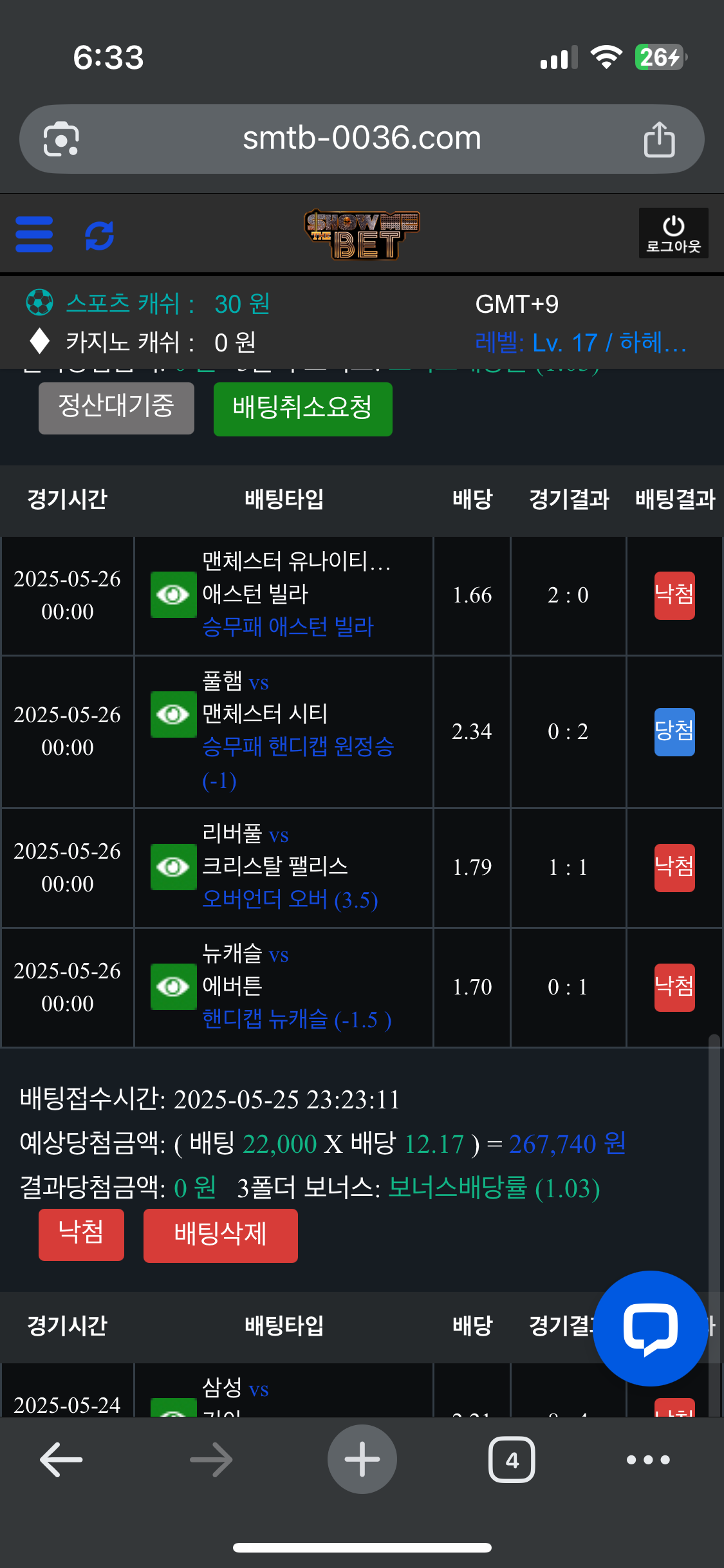Open a new browser tab
Screen dimensions: 724x1568
[x=362, y=1459]
